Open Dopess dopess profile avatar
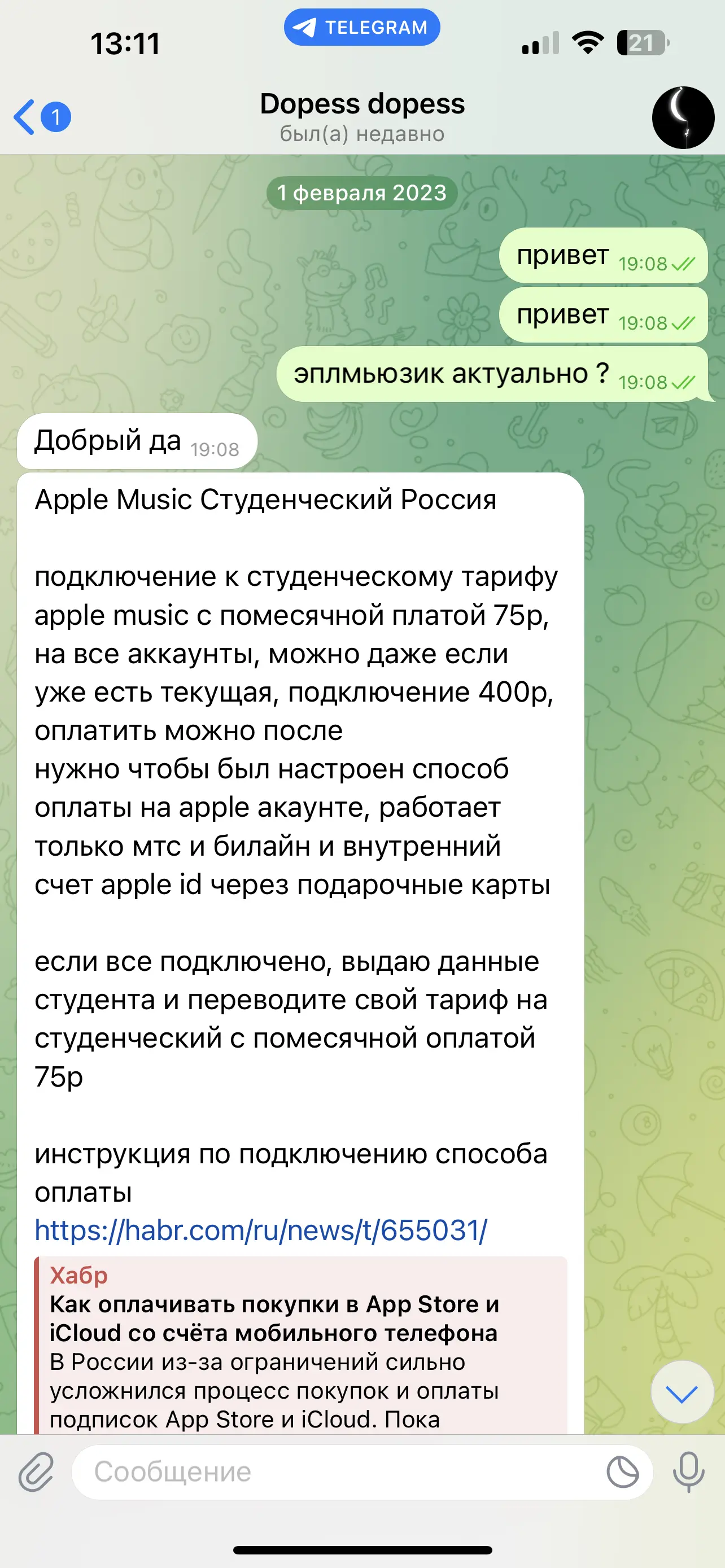This screenshot has height=1568, width=725. (x=683, y=117)
